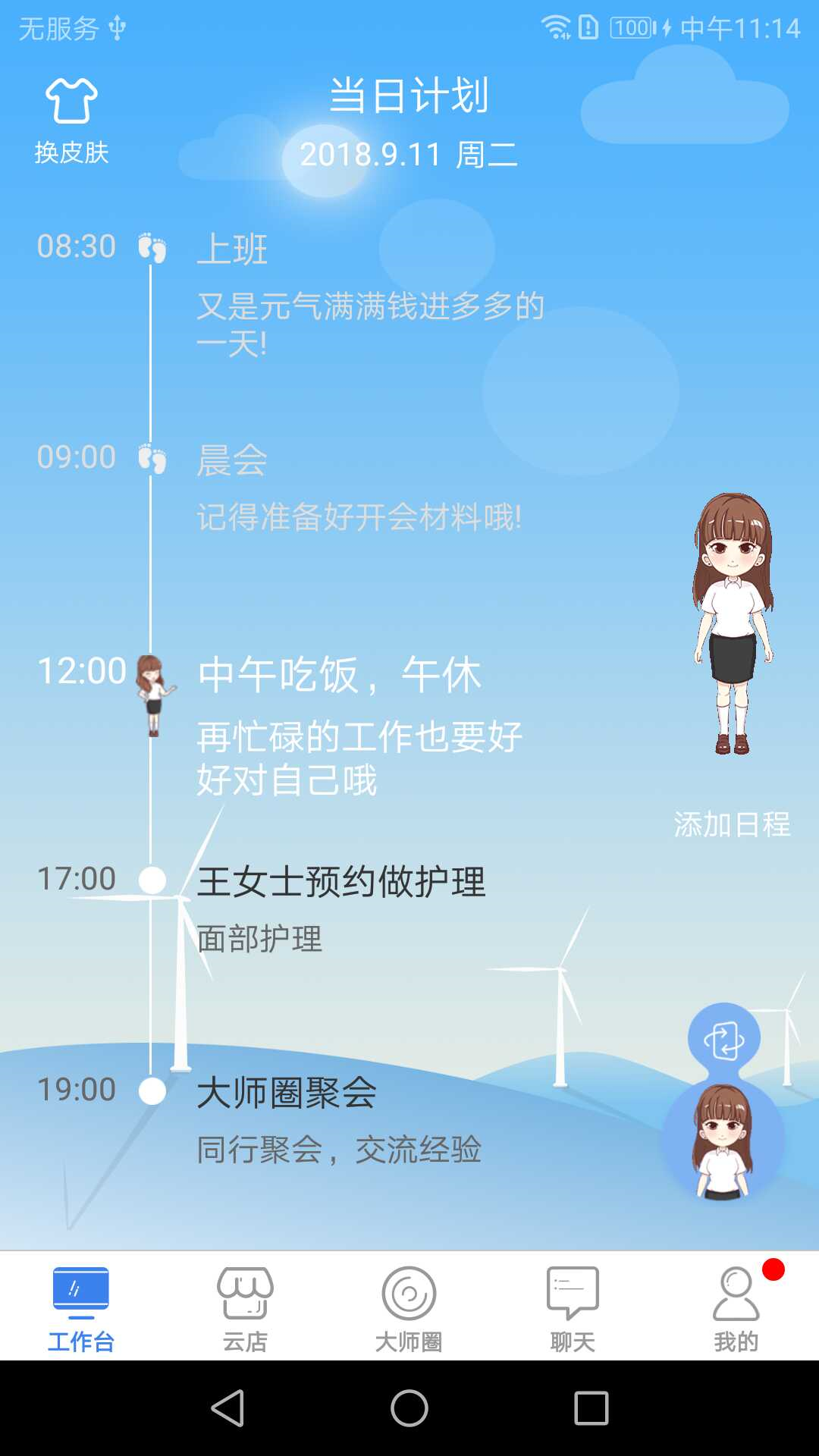
Task: Tap the floating switch icon above the avatar
Action: coord(723,1040)
